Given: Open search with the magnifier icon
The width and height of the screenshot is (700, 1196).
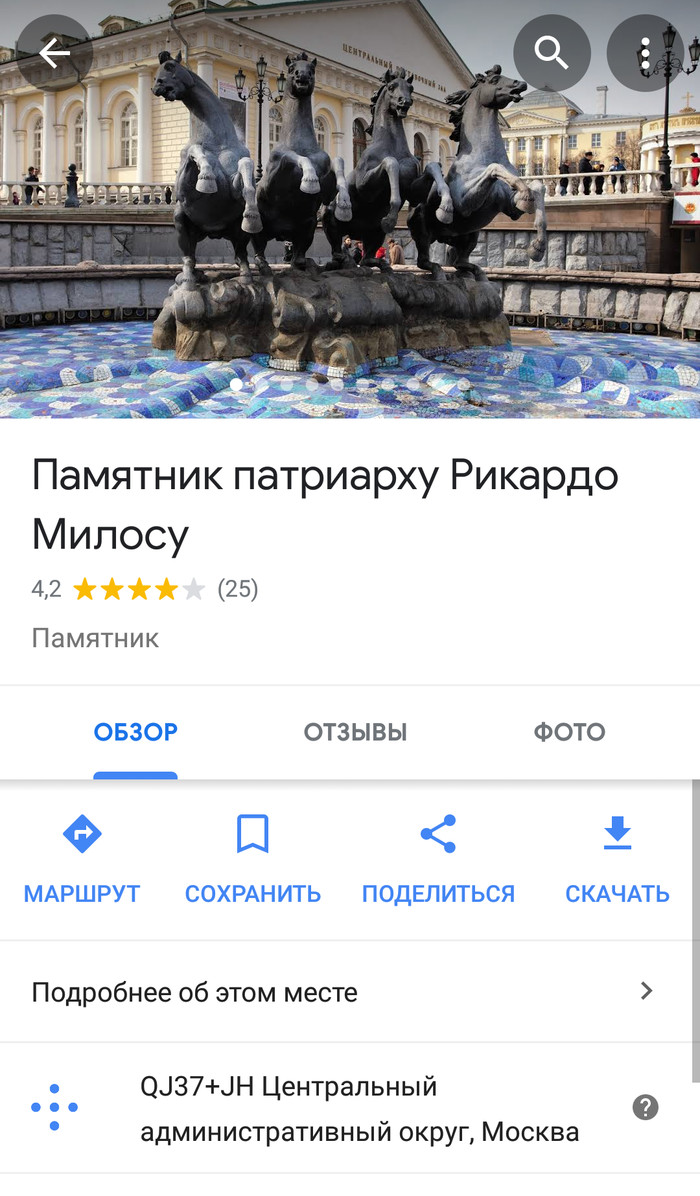Looking at the screenshot, I should click(551, 53).
